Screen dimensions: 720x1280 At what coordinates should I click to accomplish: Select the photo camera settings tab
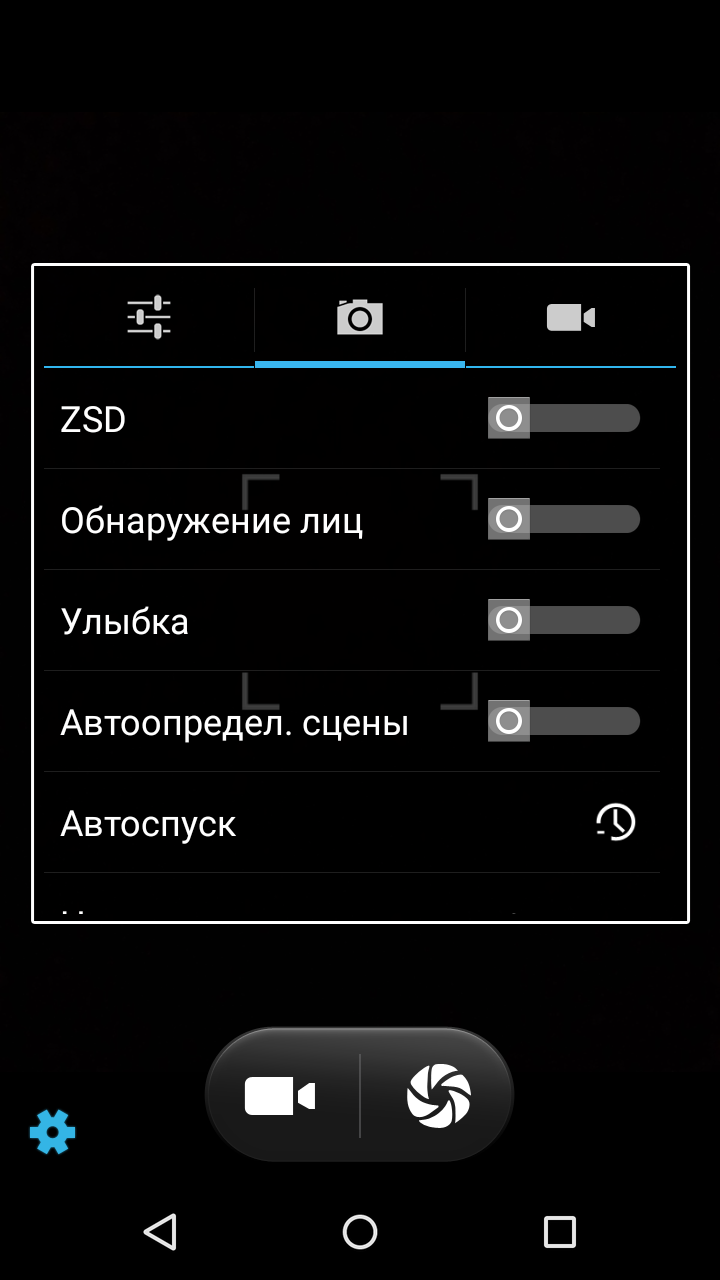pos(360,318)
